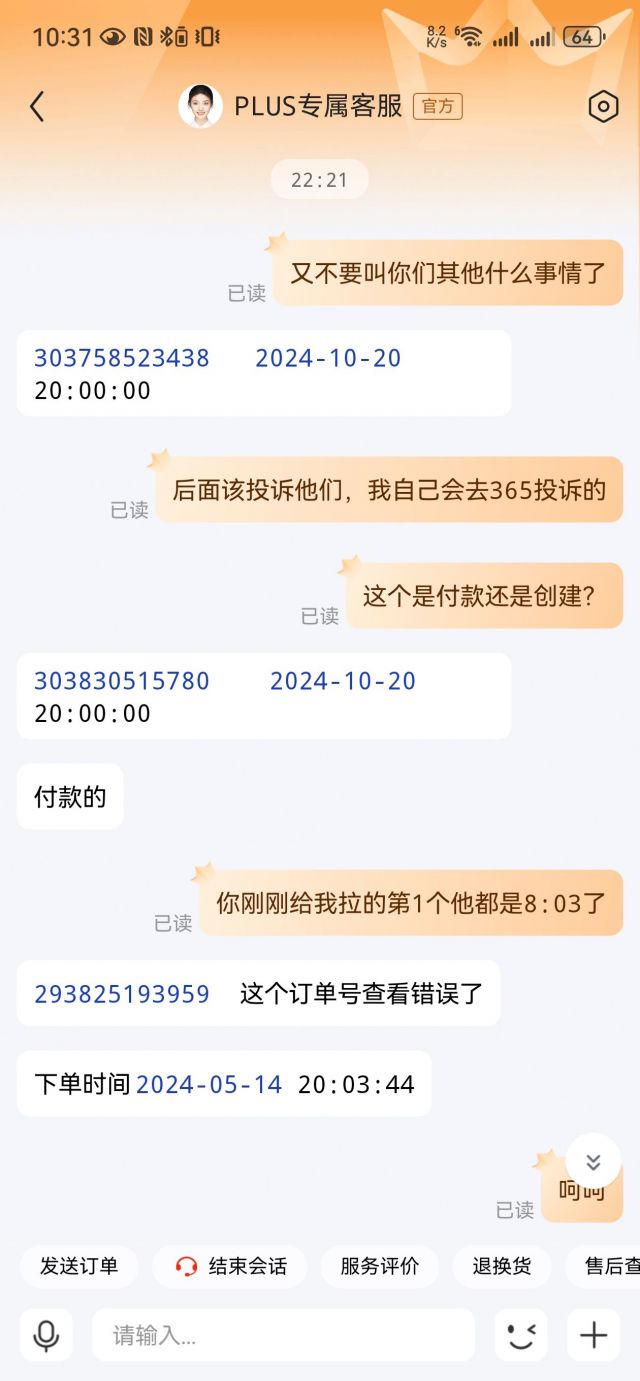The width and height of the screenshot is (640, 1381).
Task: Open the emoji picker
Action: [521, 1335]
